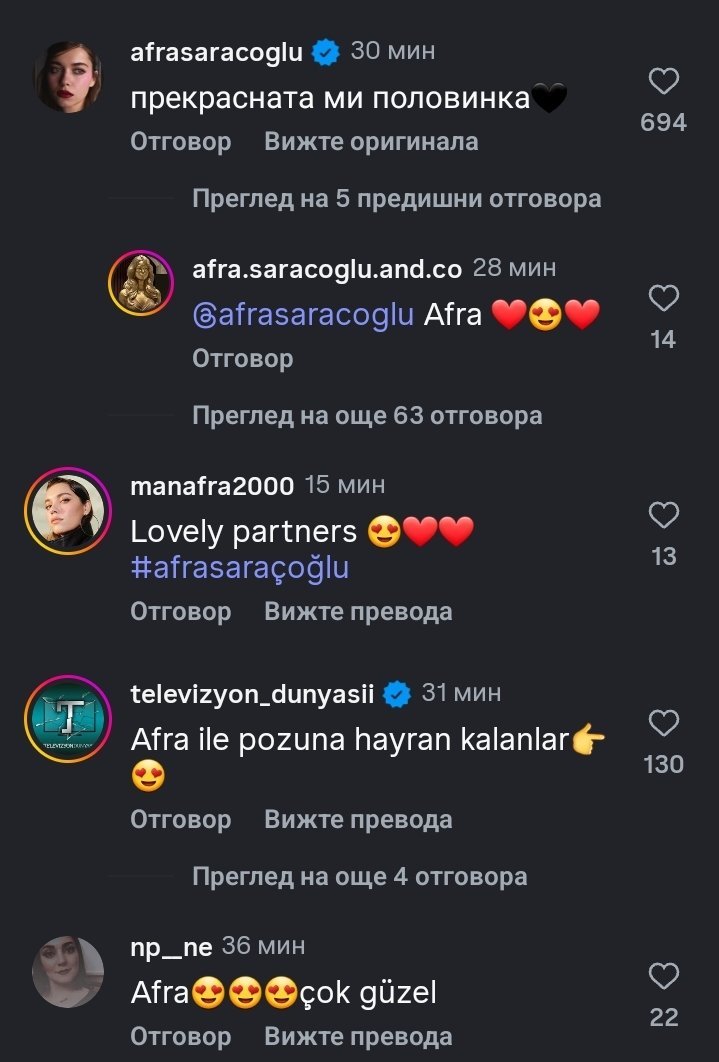This screenshot has width=719, height=1062.
Task: Tap Отговор under afrasaracoglu's comment
Action: [180, 142]
